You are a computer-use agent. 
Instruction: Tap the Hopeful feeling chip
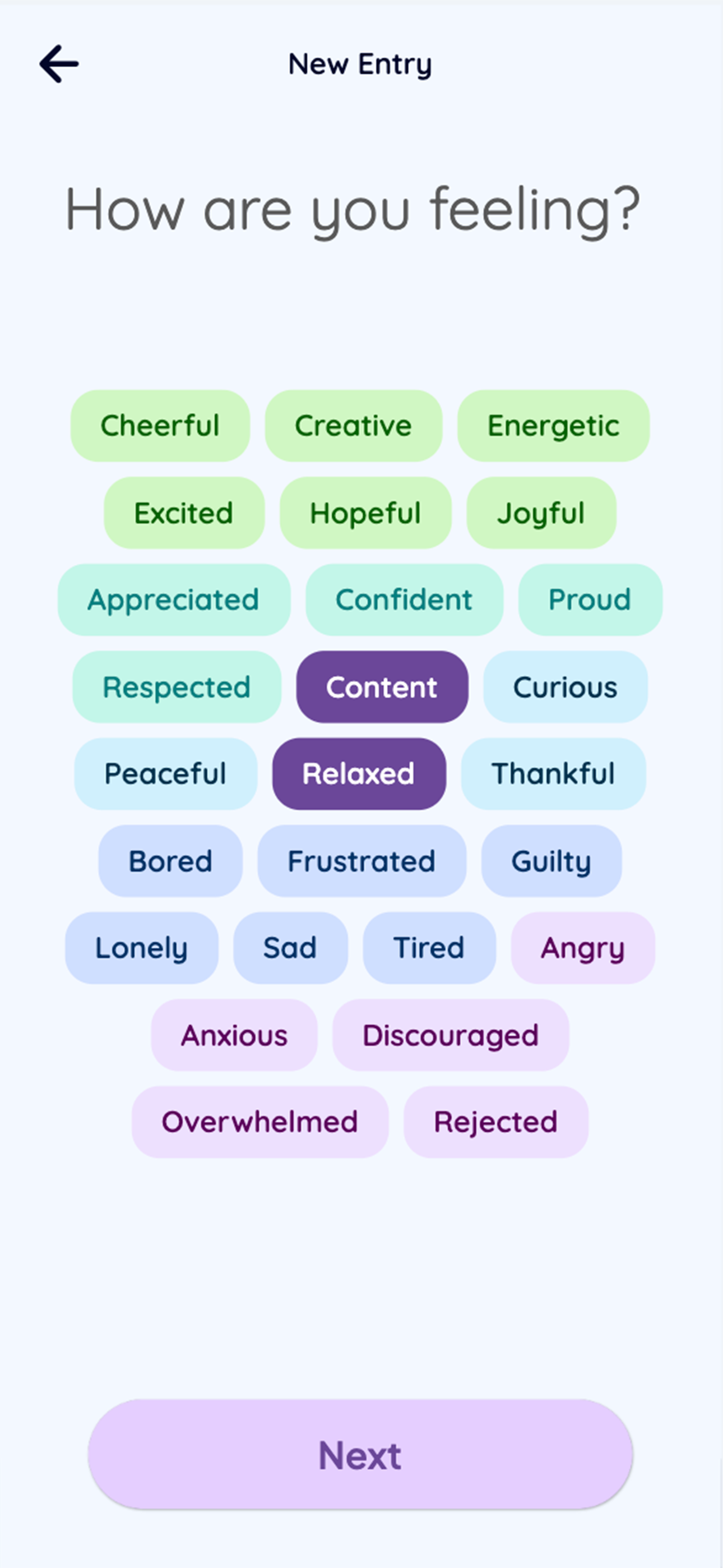[365, 513]
